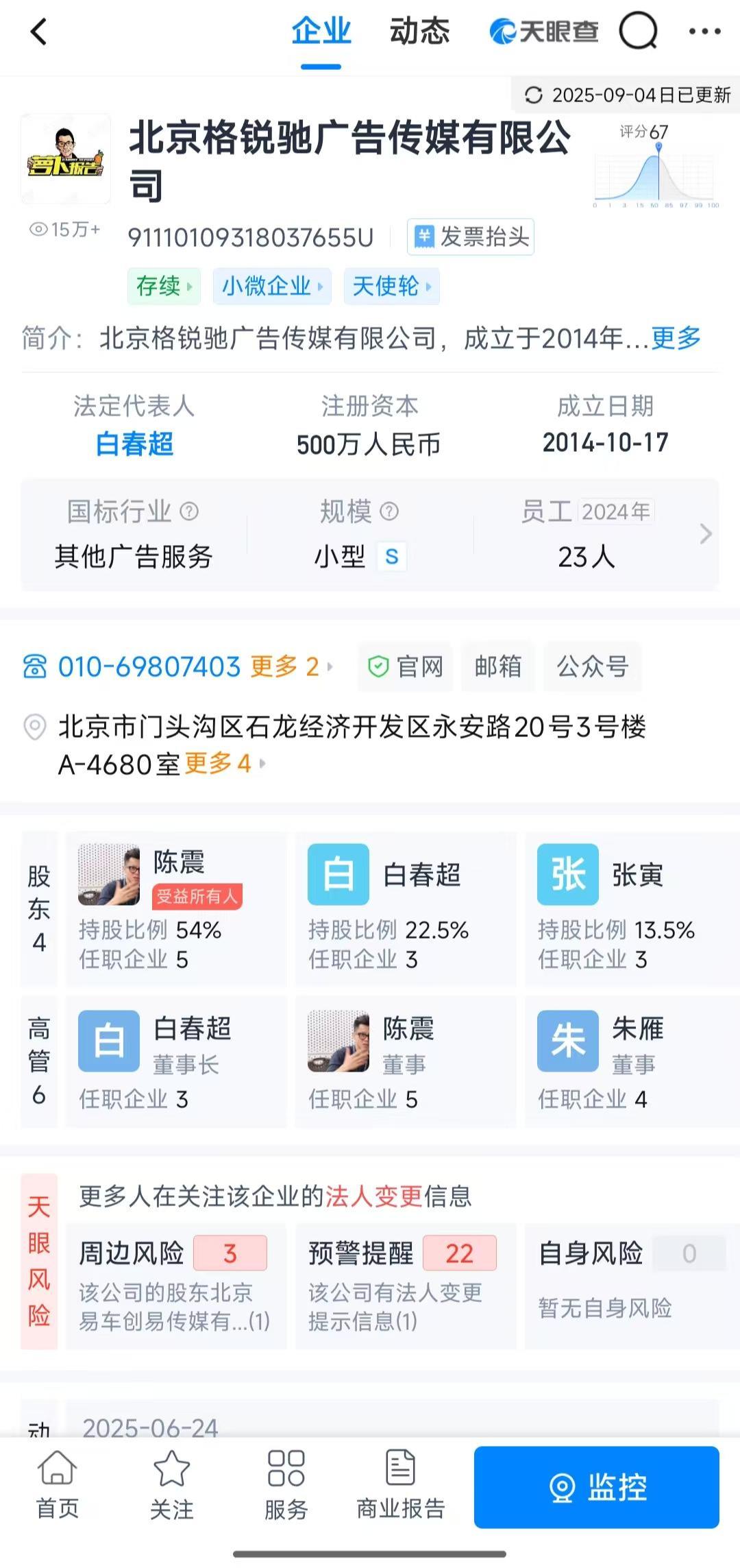Open the 公众号 button
Viewport: 740px width, 1568px height.
[593, 666]
